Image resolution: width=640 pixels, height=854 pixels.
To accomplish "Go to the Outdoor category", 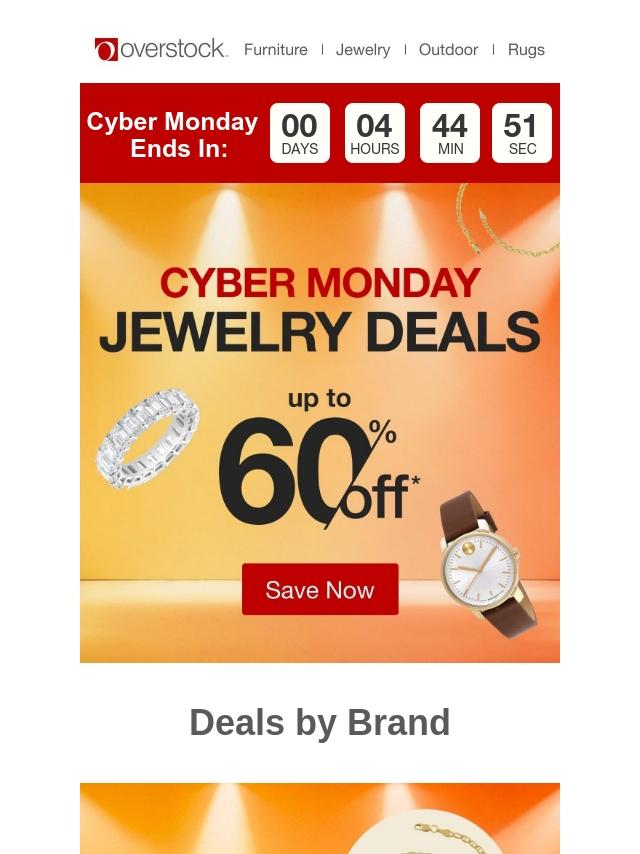I will [448, 49].
